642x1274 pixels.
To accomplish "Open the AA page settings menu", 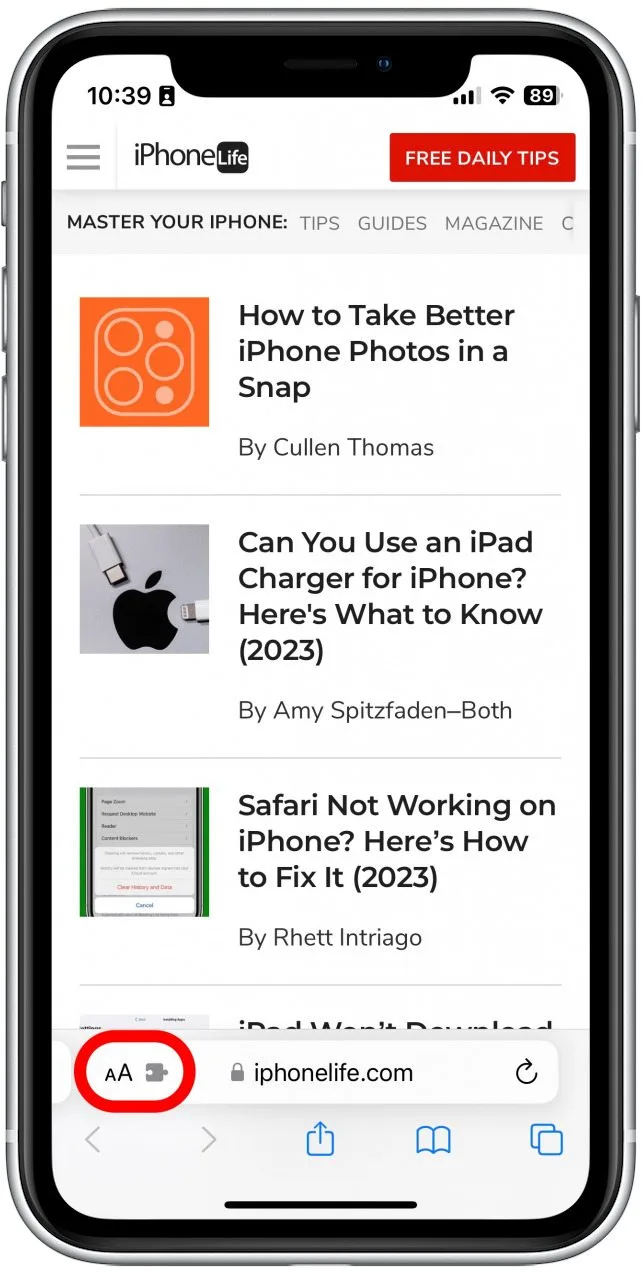I will 119,1074.
